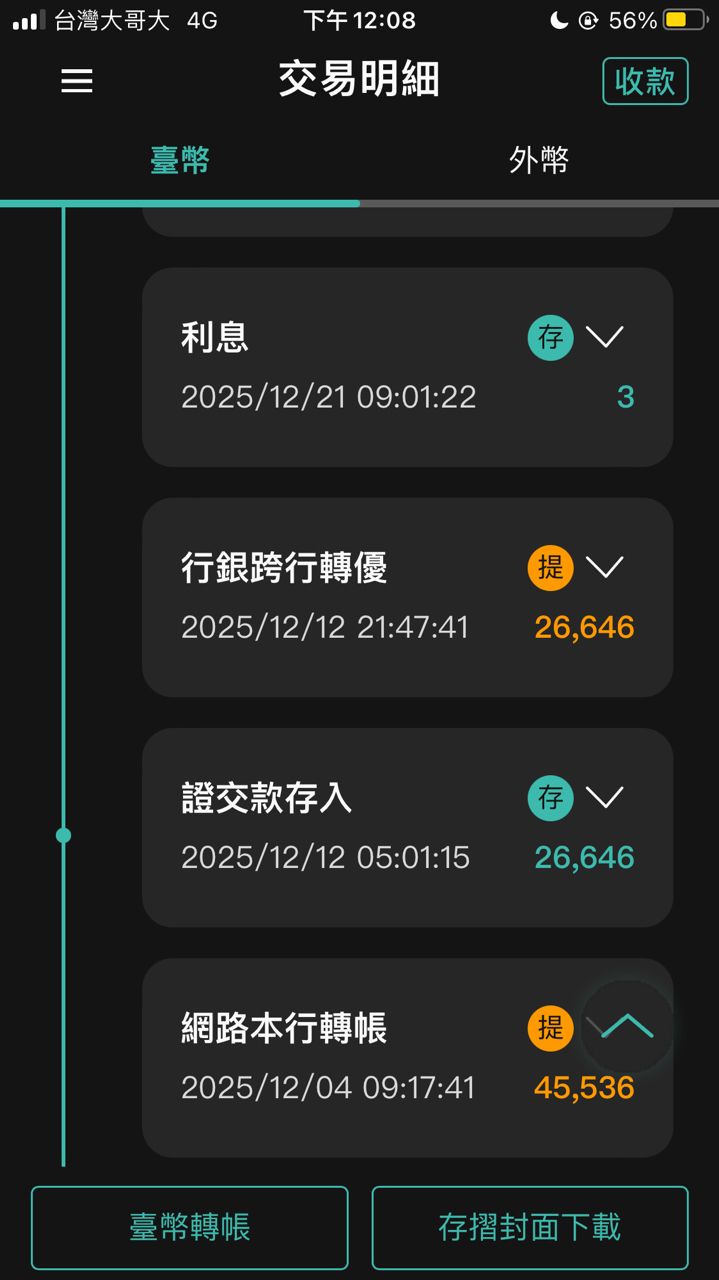The height and width of the screenshot is (1280, 719).
Task: Expand the 行銀跨行轉優 transaction chevron
Action: (x=604, y=568)
